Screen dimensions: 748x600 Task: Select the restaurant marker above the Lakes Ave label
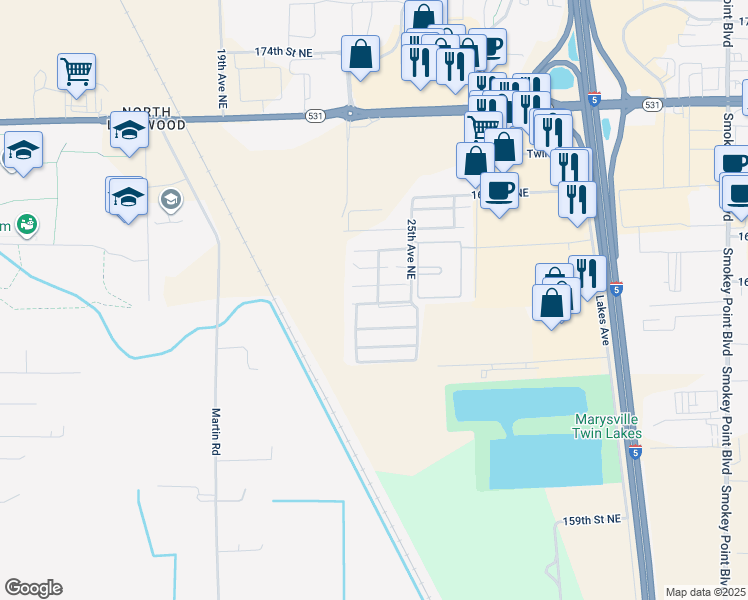(x=588, y=273)
